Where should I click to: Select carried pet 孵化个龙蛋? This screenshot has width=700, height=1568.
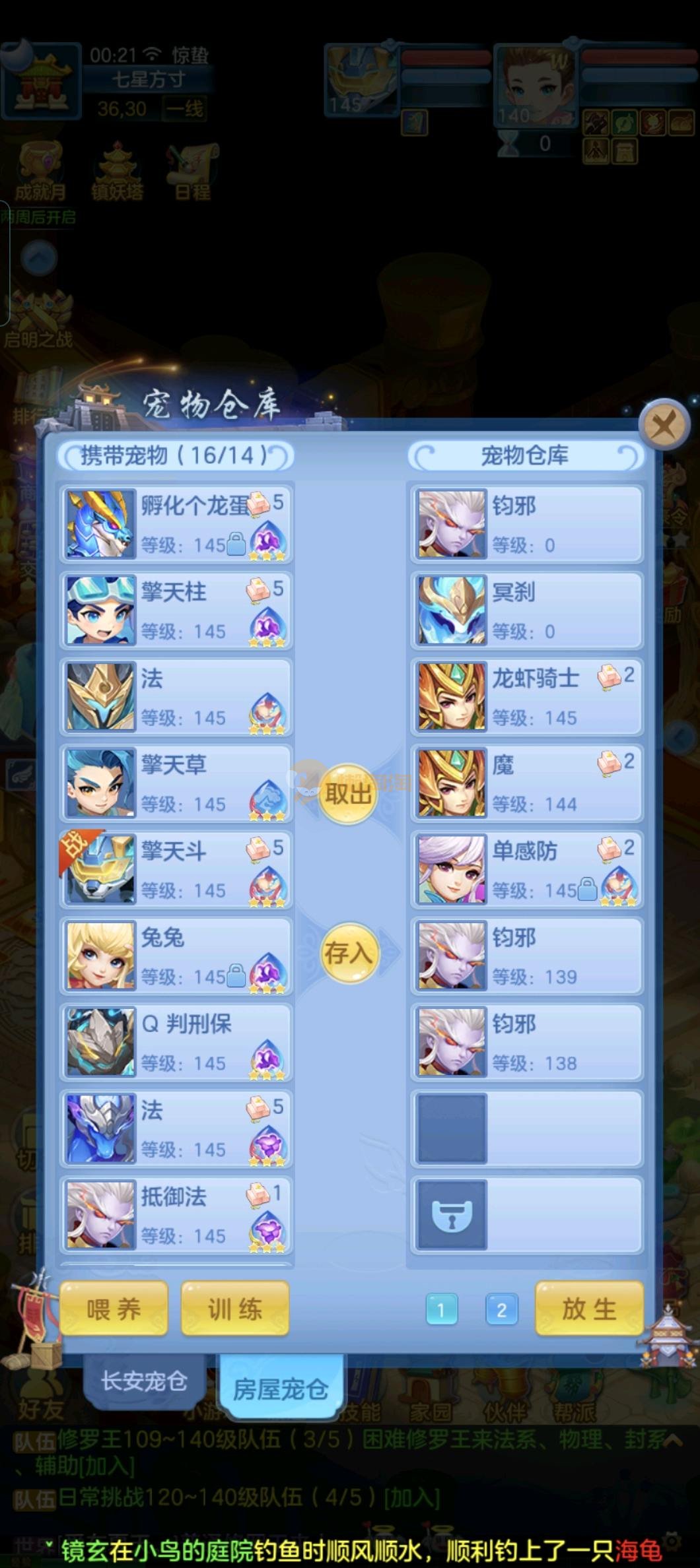176,524
